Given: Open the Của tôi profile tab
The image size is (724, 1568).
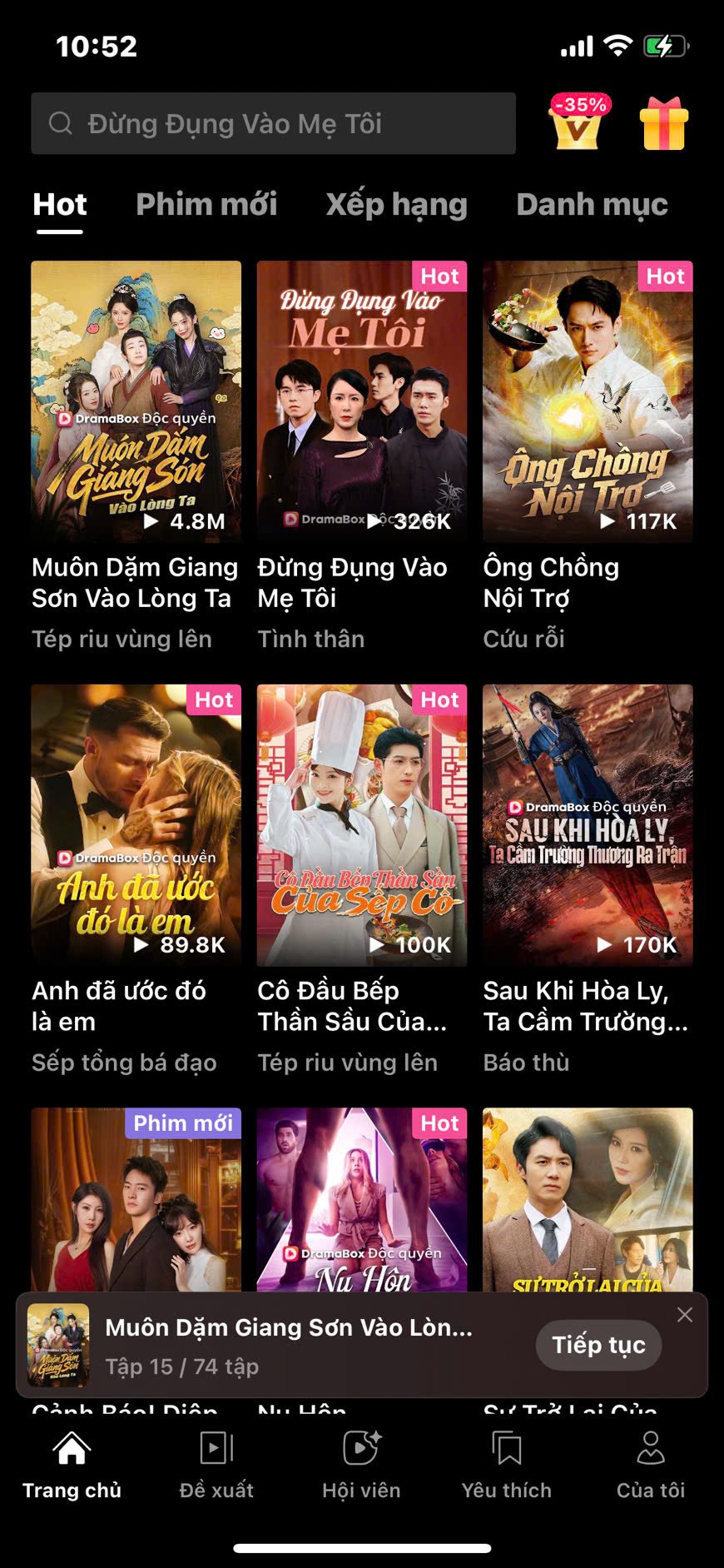Looking at the screenshot, I should [x=651, y=1466].
